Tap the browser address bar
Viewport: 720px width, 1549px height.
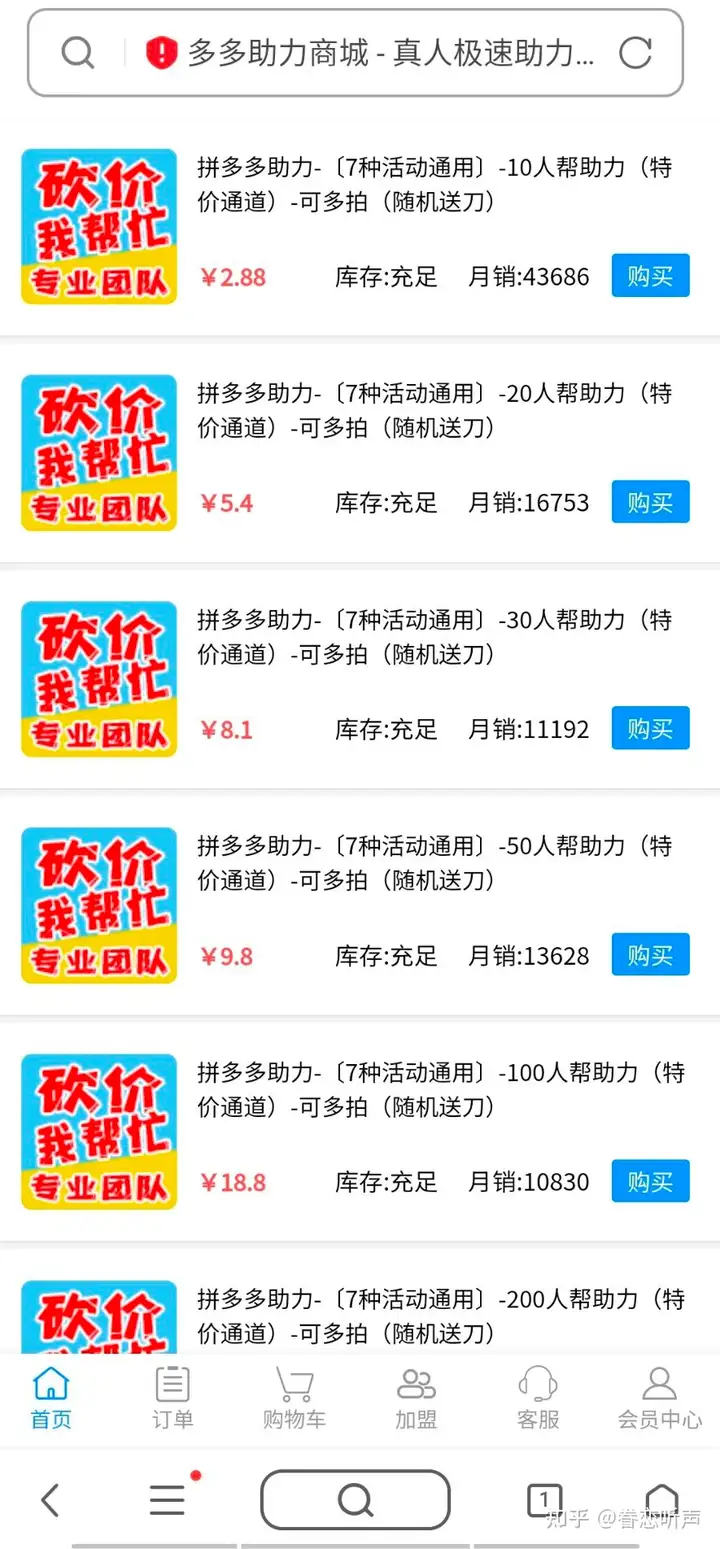click(390, 52)
